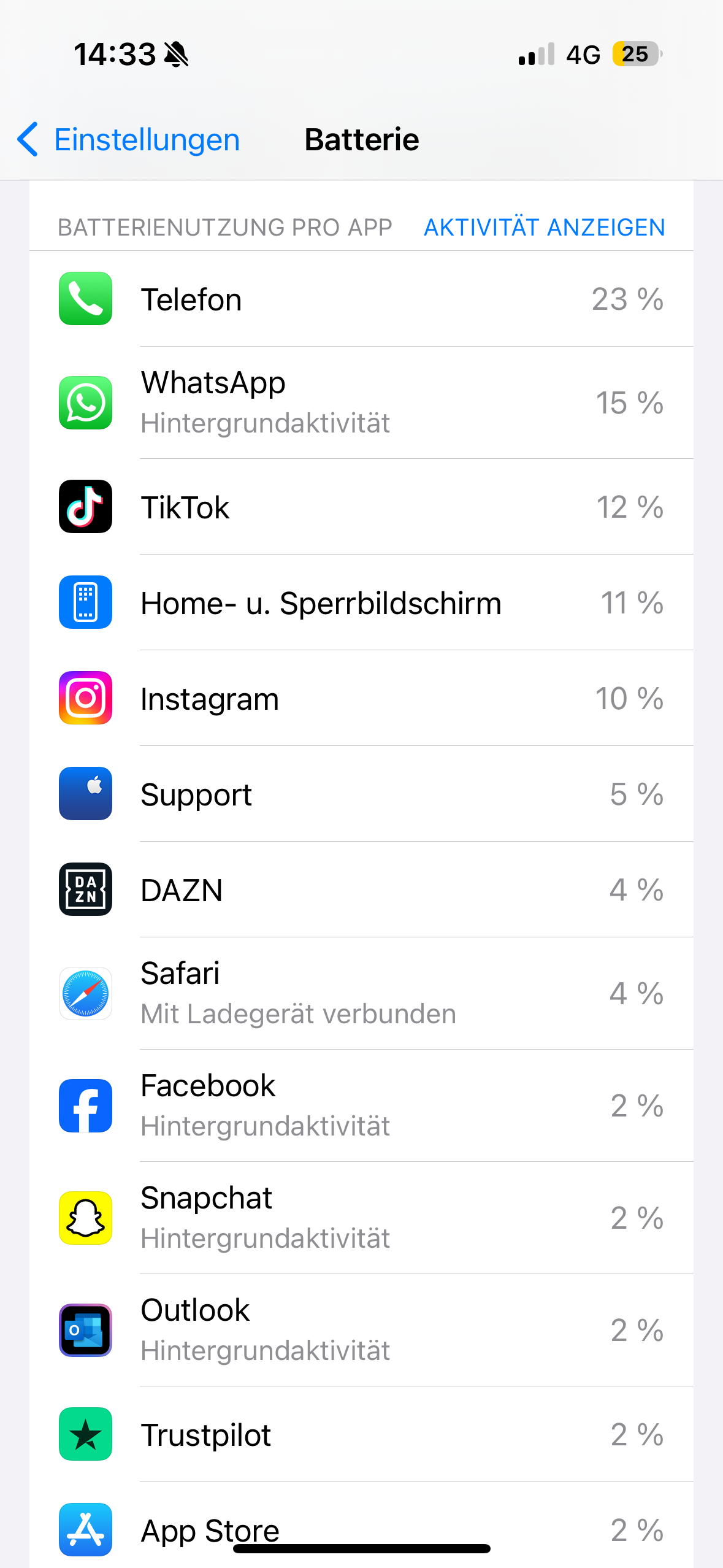This screenshot has height=1568, width=723.
Task: Go back to Einstellungen
Action: [129, 140]
